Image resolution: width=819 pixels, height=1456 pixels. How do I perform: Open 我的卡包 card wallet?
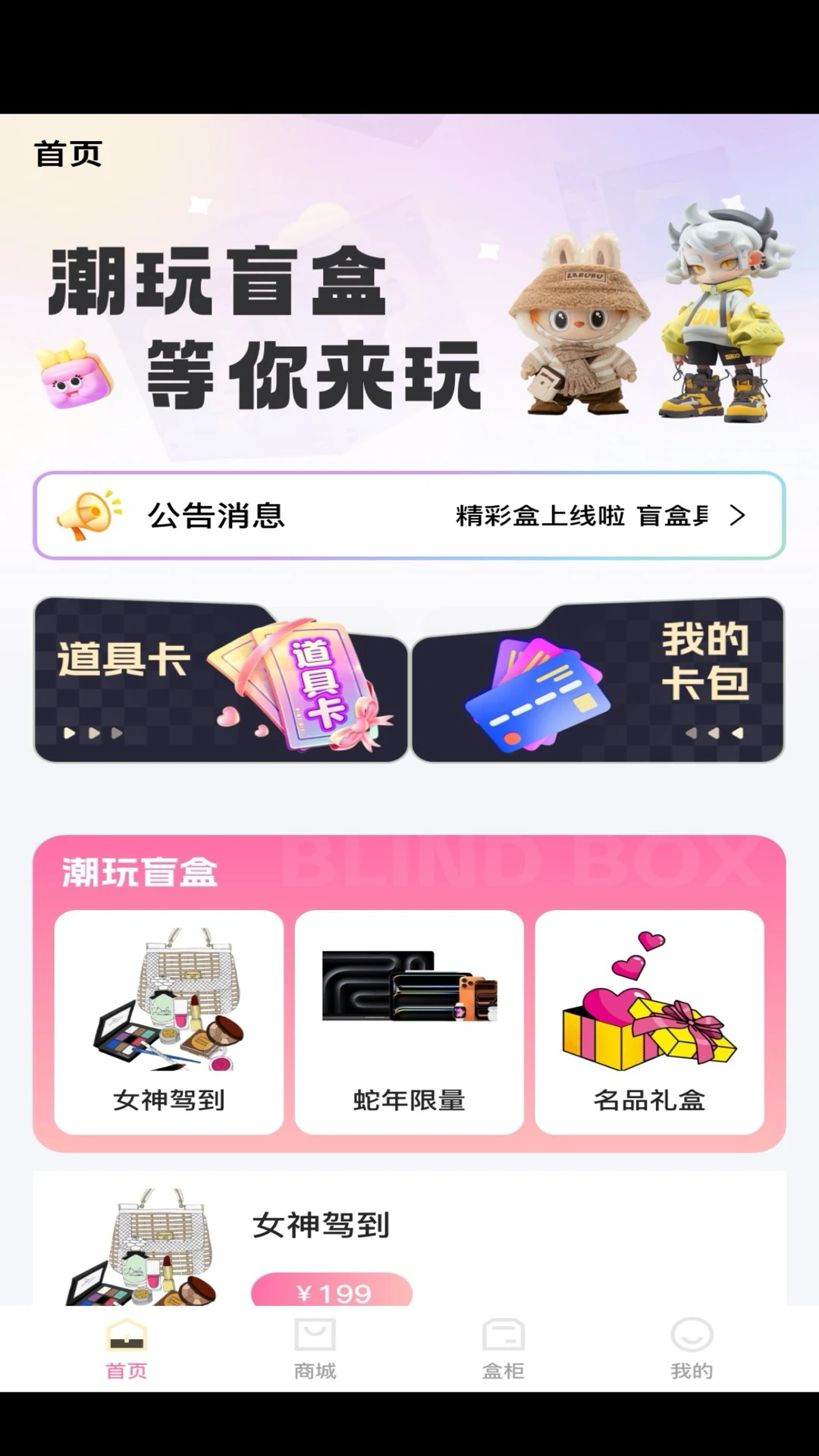click(598, 680)
